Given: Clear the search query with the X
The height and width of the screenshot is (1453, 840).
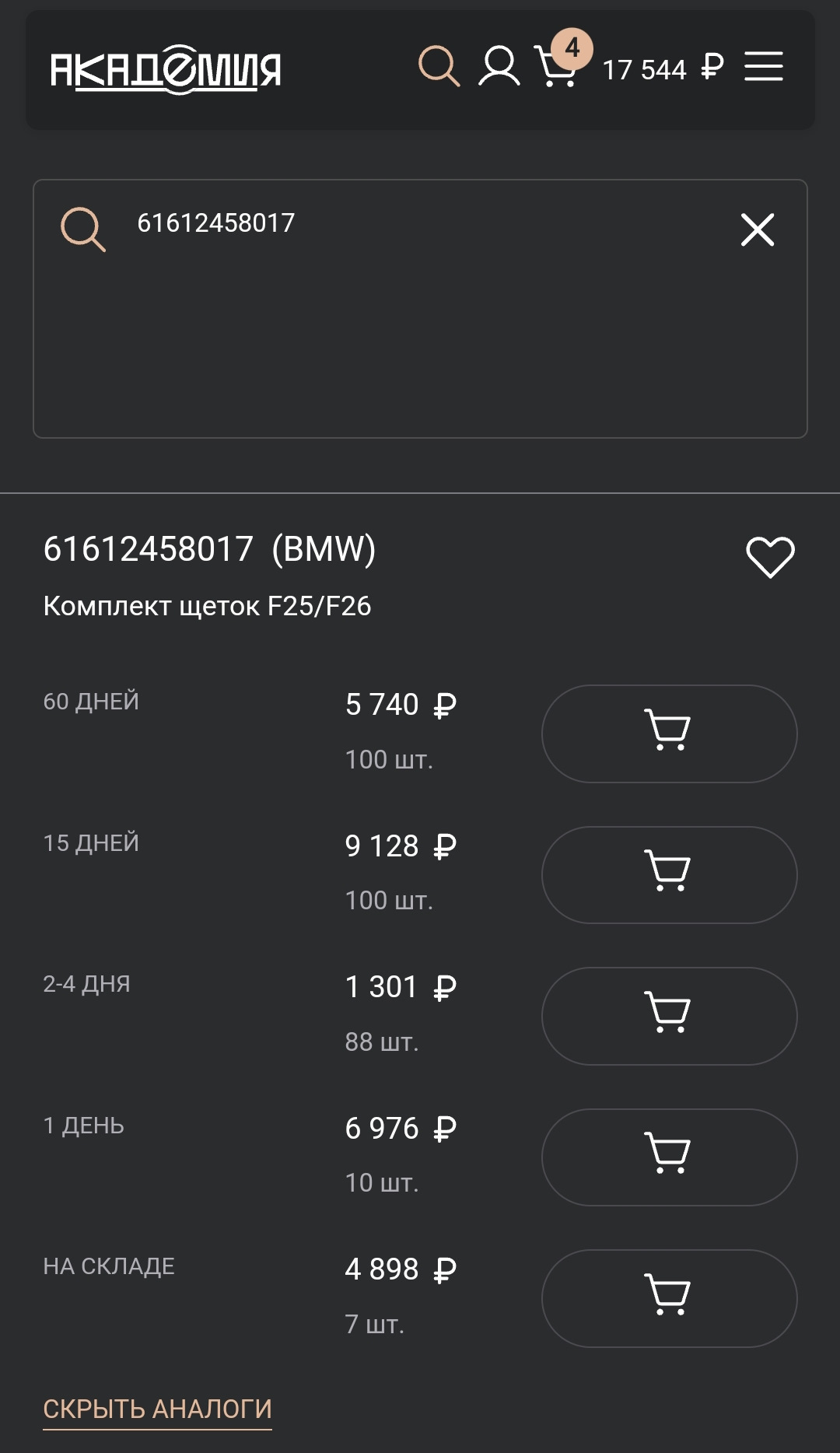Looking at the screenshot, I should click(x=758, y=230).
